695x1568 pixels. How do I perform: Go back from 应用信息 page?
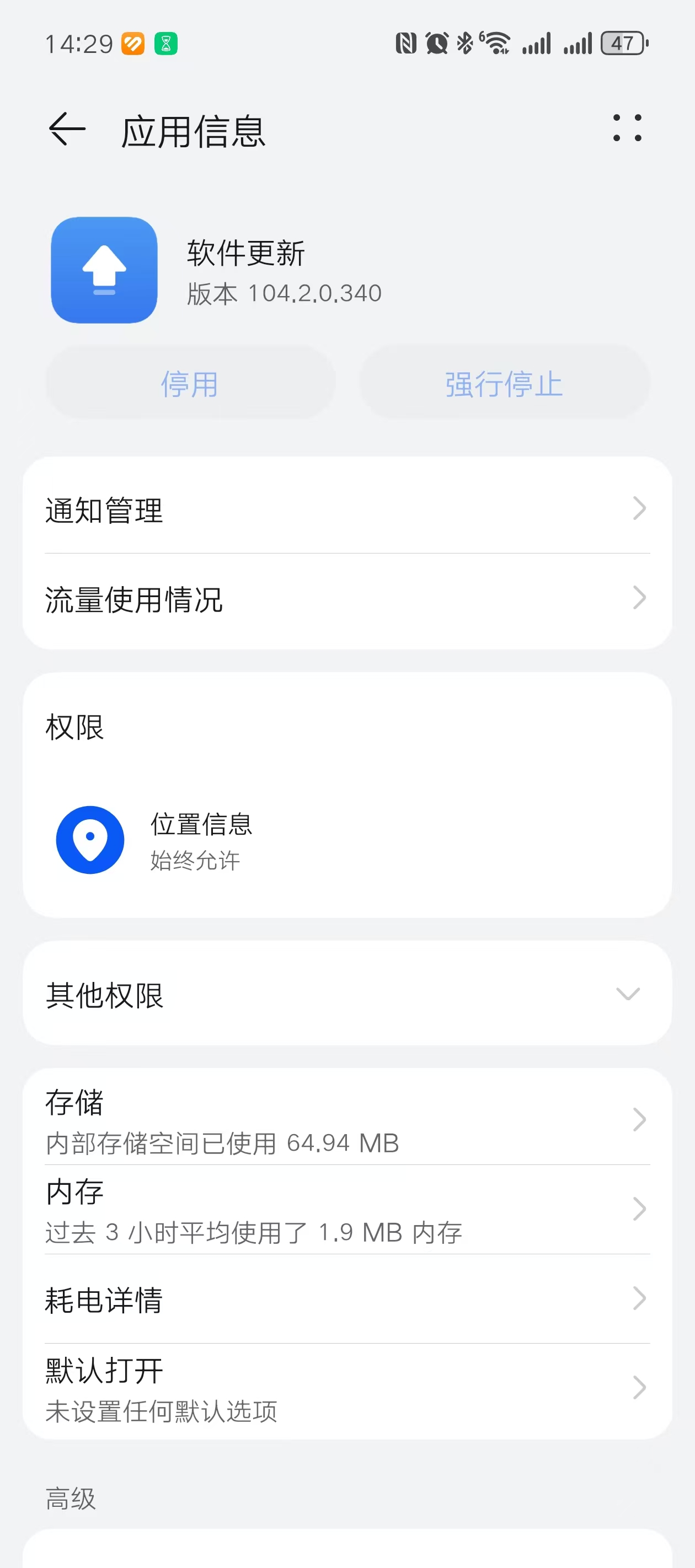67,129
